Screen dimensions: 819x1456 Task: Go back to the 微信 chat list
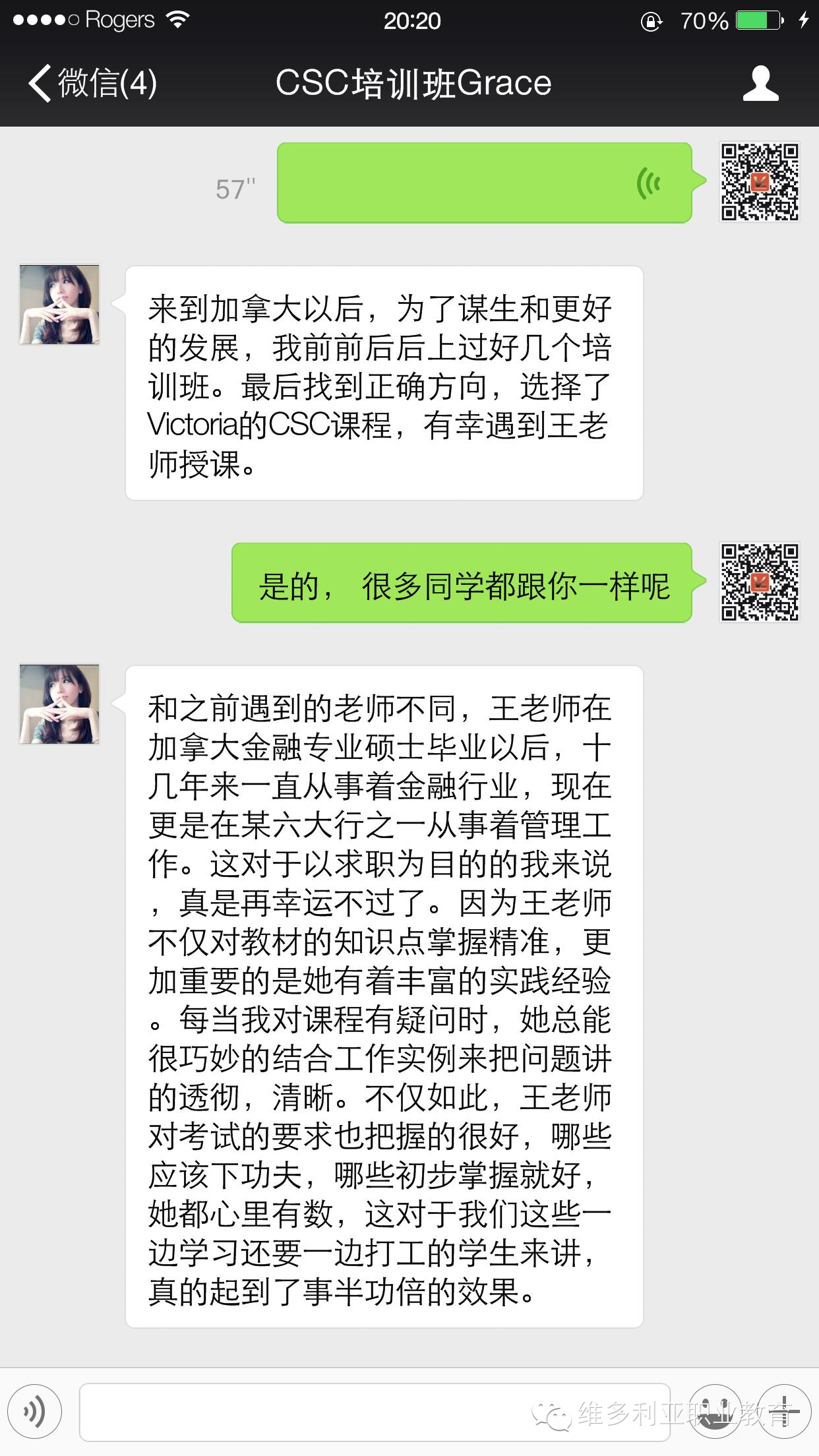[92, 84]
